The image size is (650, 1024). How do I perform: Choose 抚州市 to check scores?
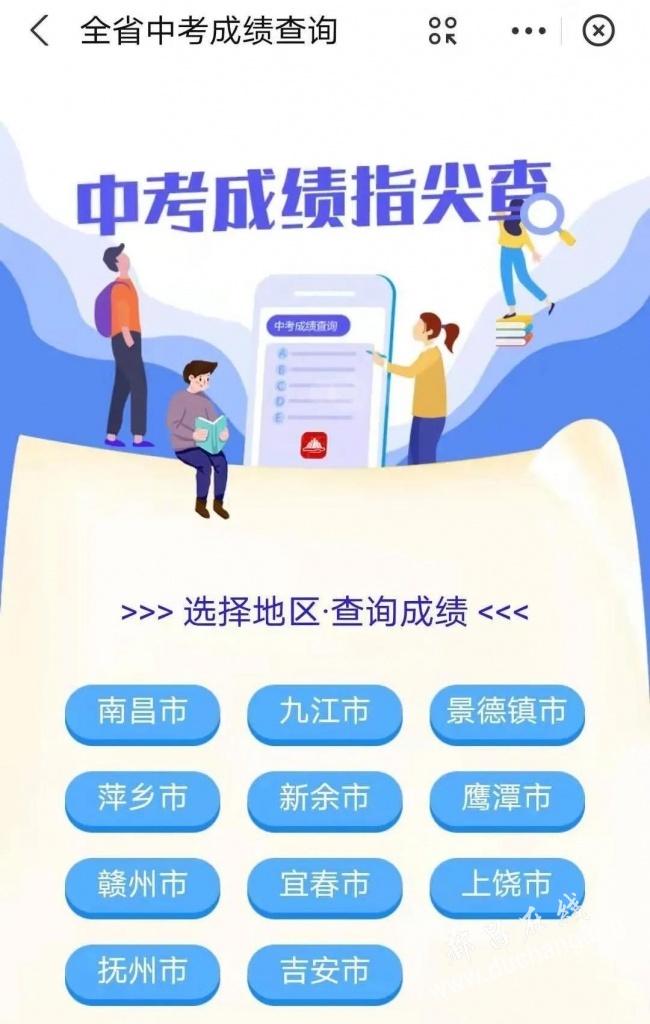pyautogui.click(x=142, y=971)
